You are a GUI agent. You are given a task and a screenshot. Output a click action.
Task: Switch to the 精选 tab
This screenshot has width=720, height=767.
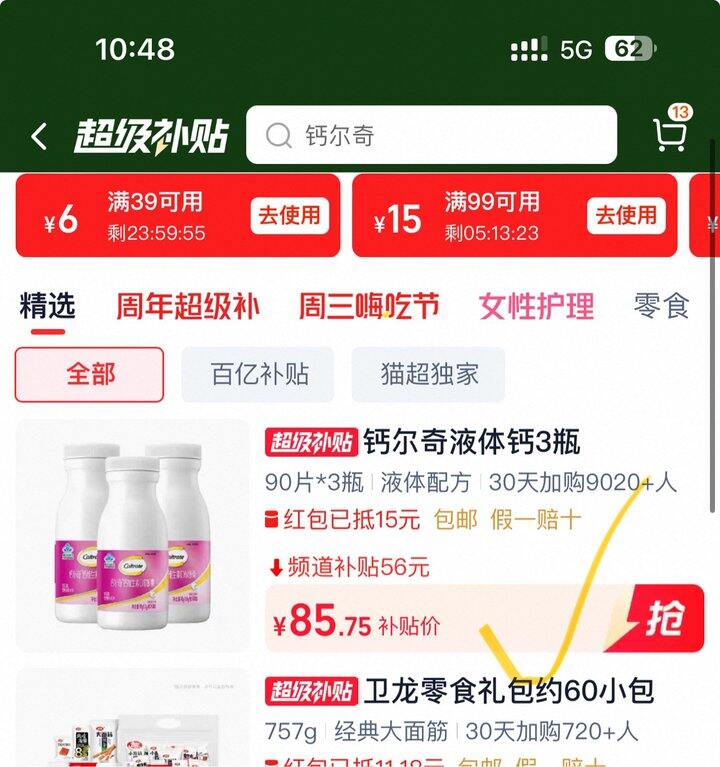tap(47, 306)
